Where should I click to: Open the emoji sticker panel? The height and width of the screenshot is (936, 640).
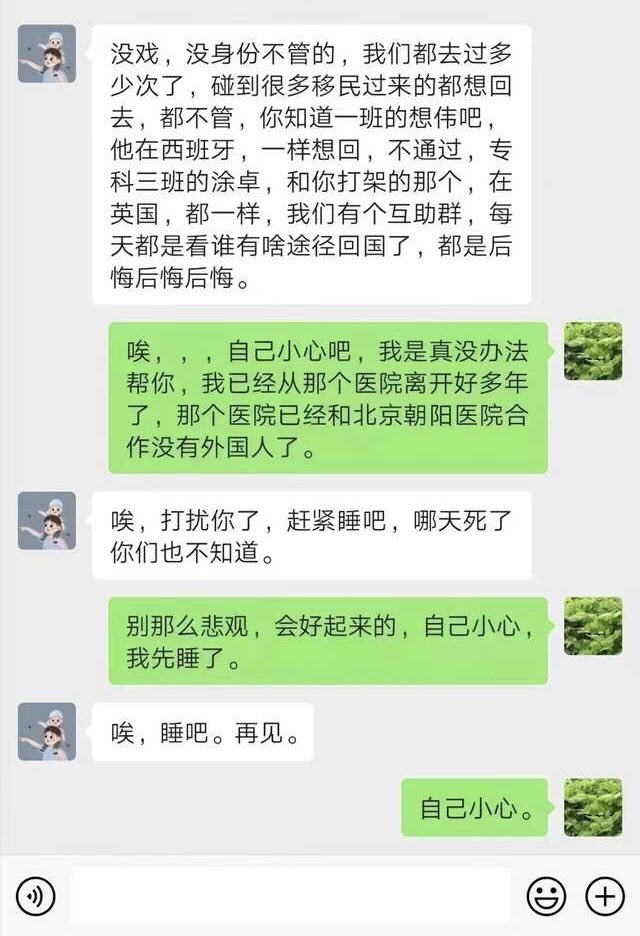(547, 895)
